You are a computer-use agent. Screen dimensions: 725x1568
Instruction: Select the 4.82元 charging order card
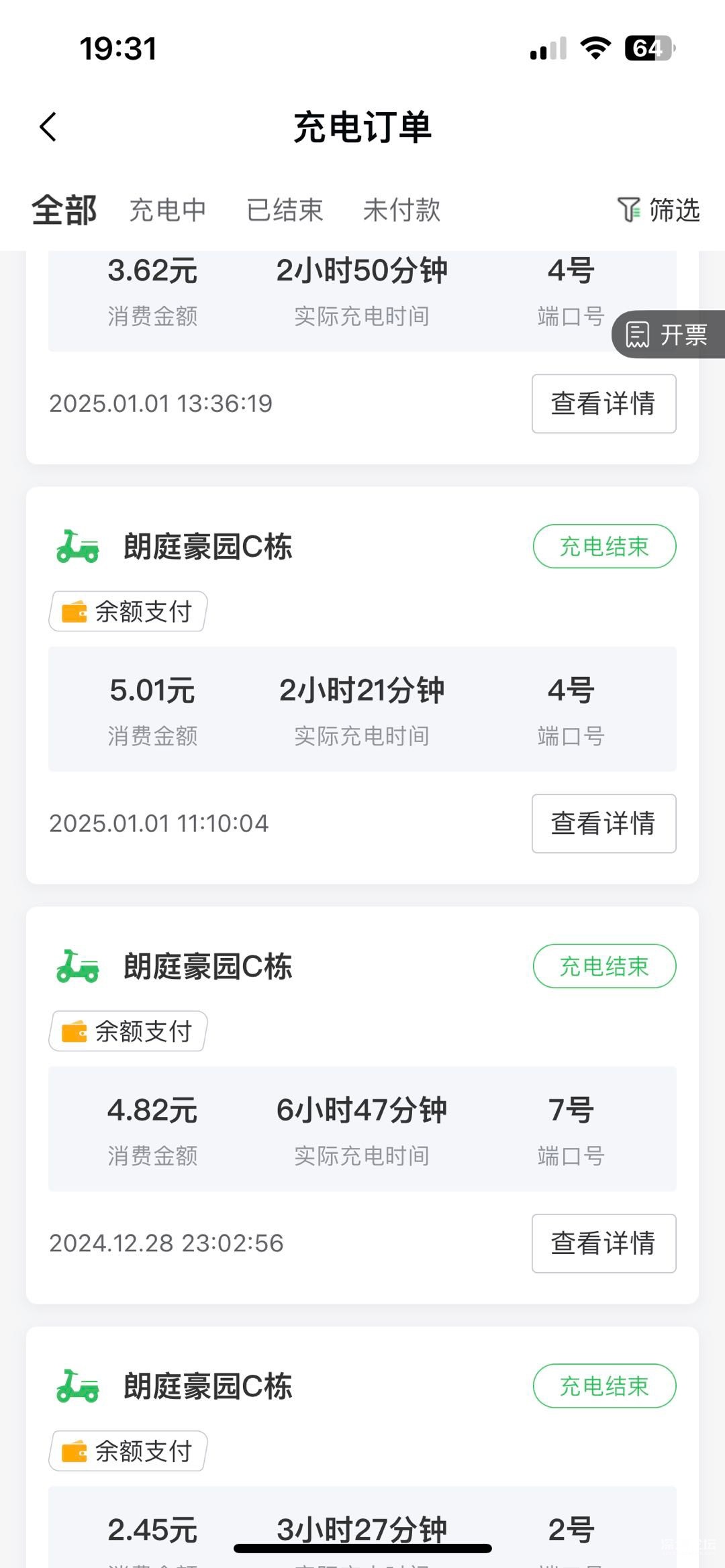362,1129
